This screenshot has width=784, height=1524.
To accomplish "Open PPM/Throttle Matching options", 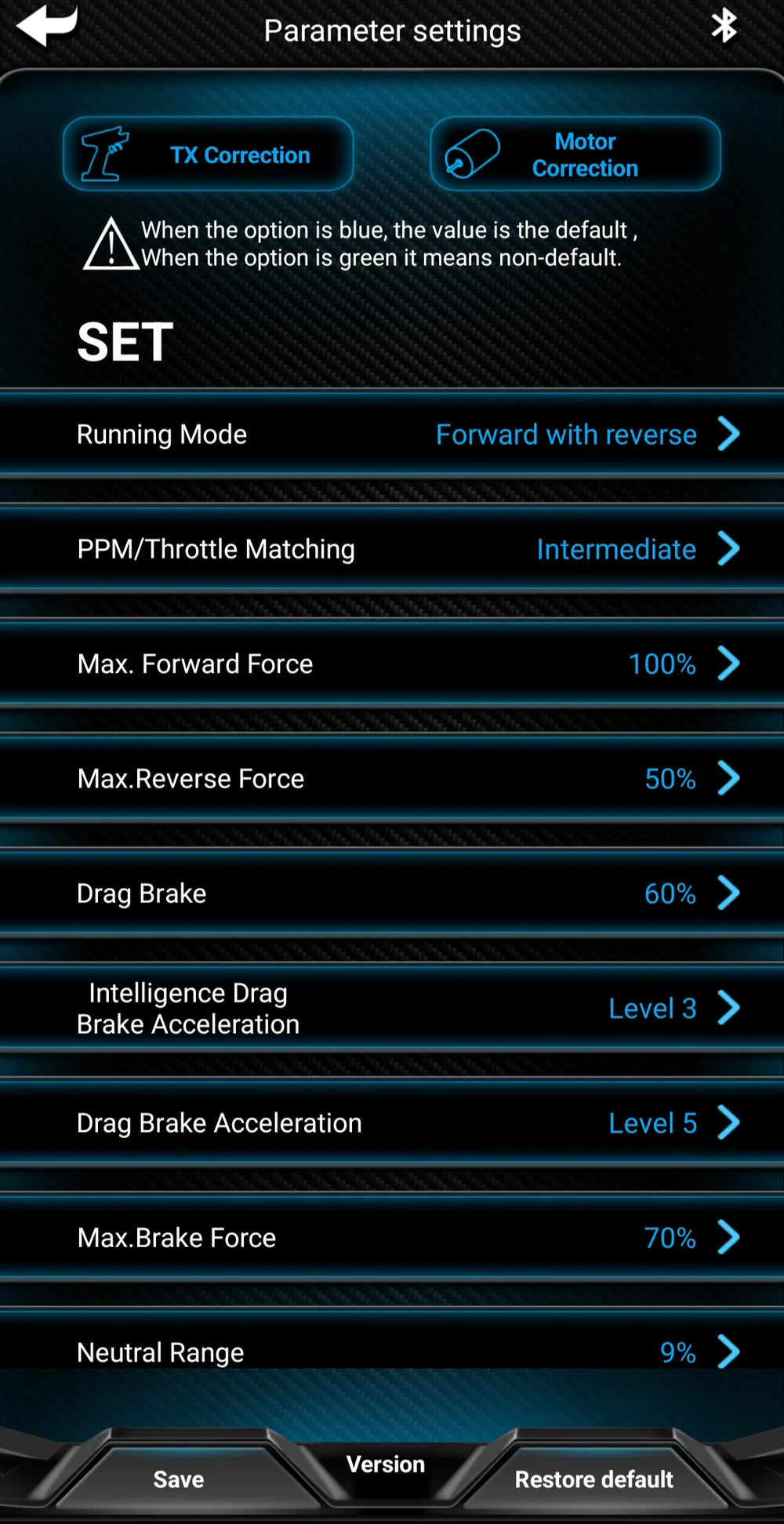I will point(392,549).
